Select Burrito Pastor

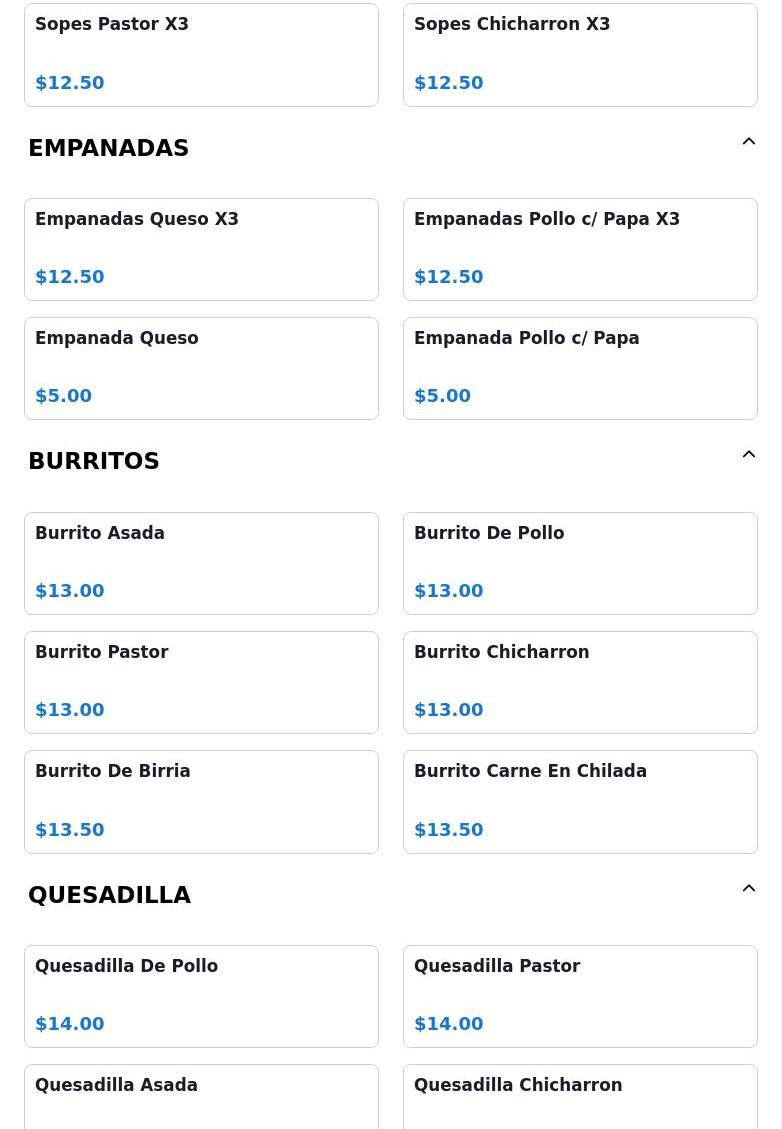pyautogui.click(x=201, y=682)
